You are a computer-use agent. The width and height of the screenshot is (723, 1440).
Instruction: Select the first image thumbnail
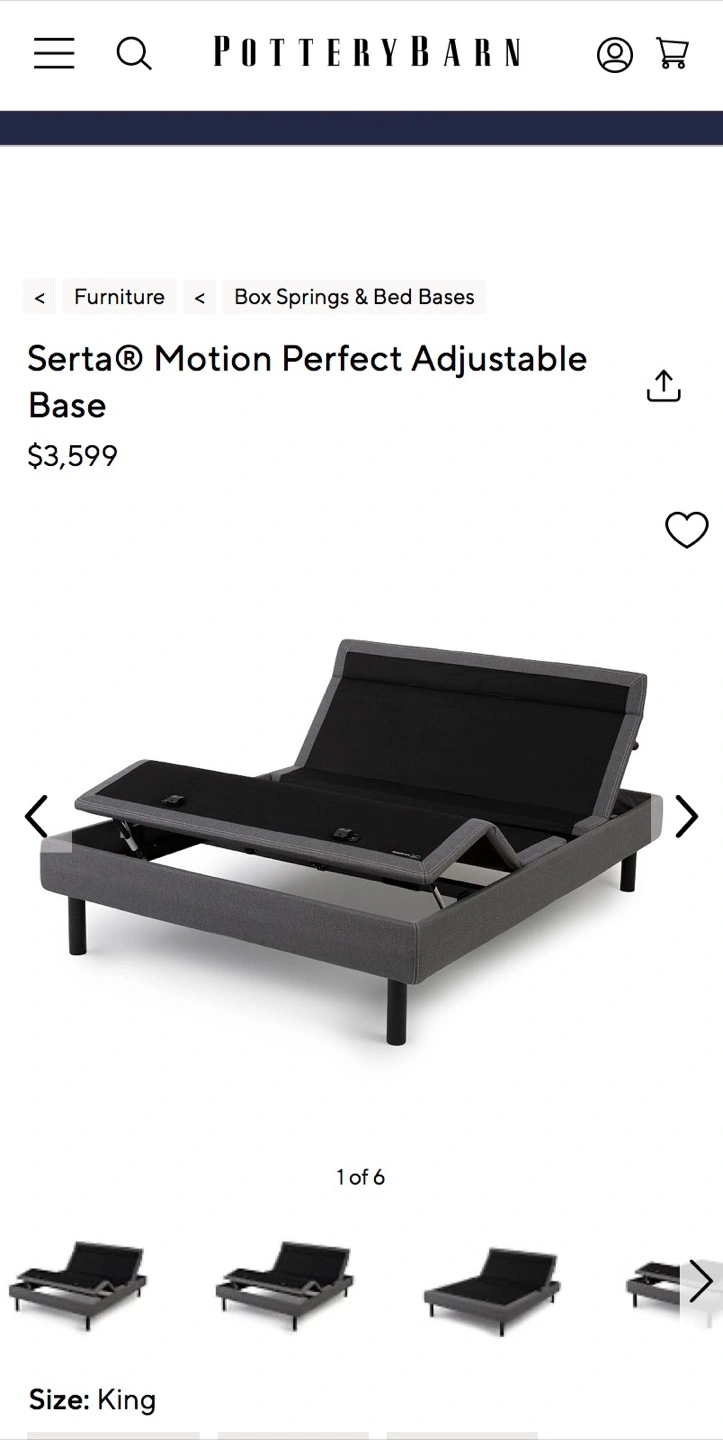78,1285
